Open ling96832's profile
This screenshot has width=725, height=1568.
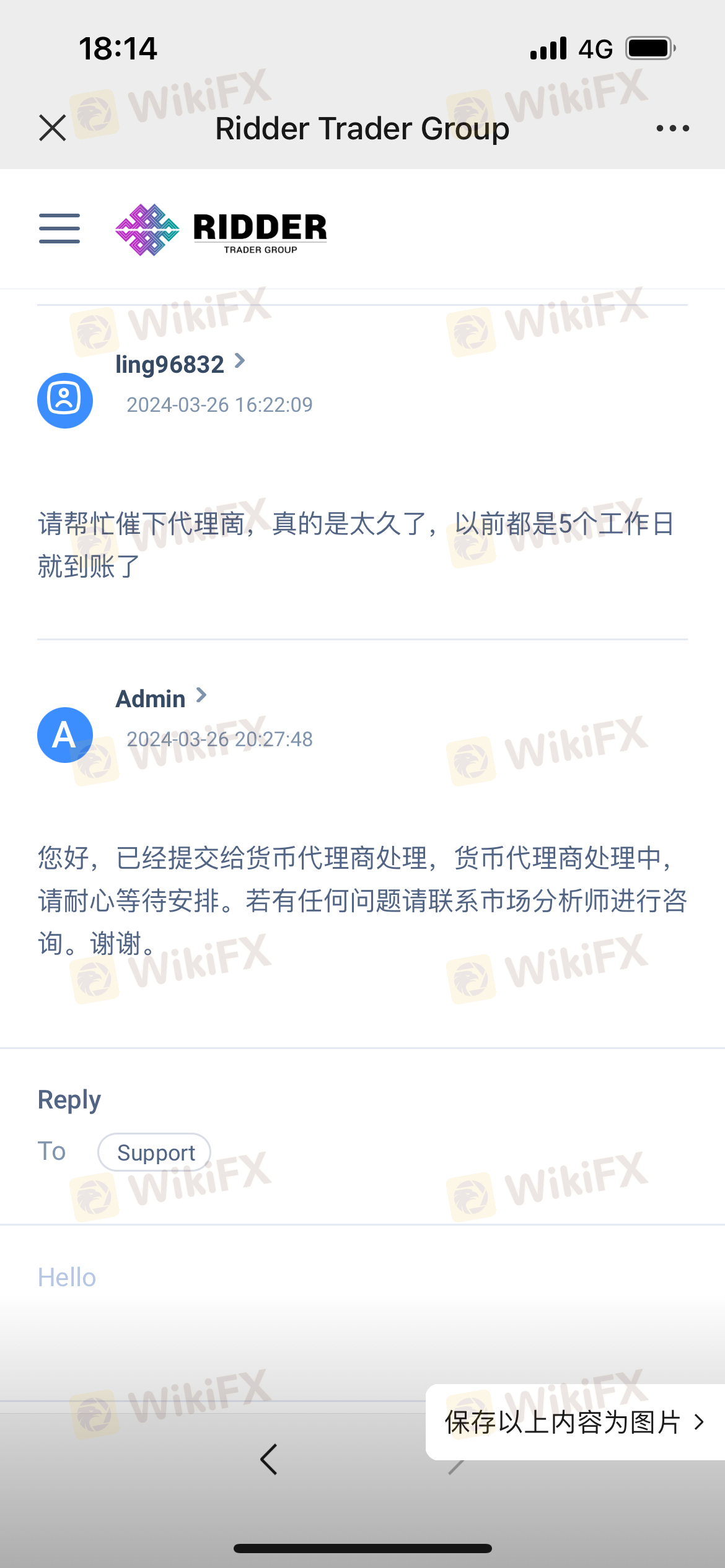(x=180, y=364)
